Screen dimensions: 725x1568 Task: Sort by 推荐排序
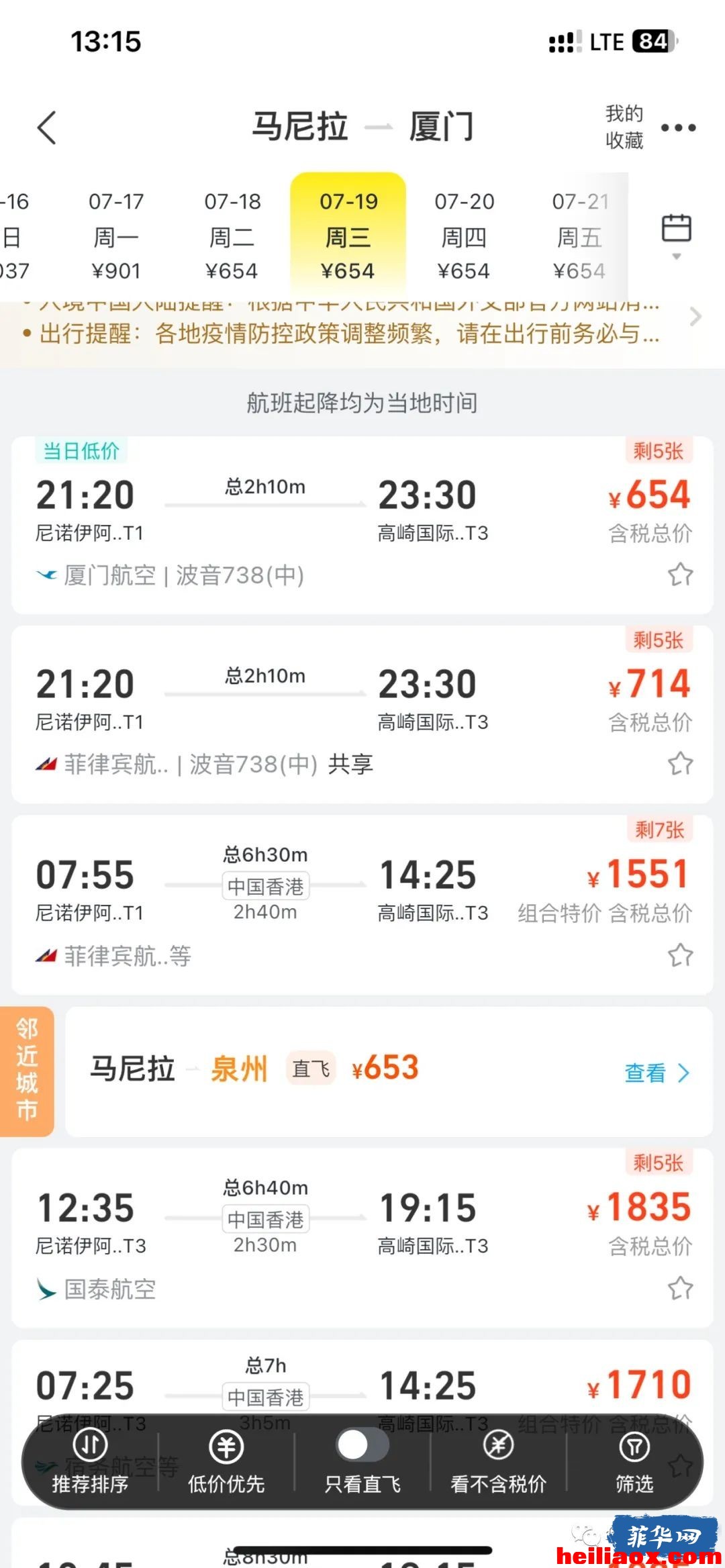(90, 1461)
